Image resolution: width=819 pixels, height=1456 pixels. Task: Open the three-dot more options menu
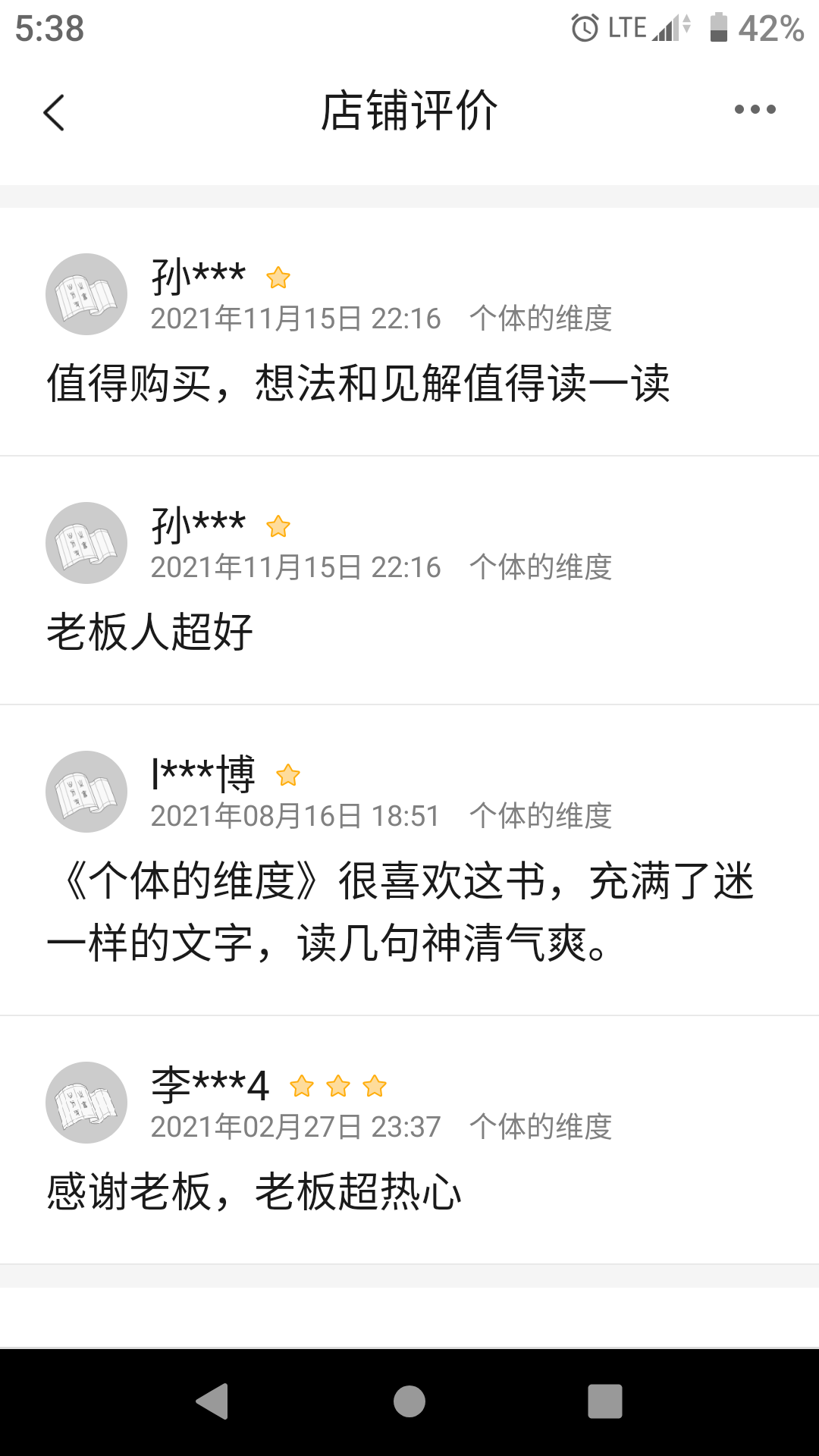click(x=755, y=110)
